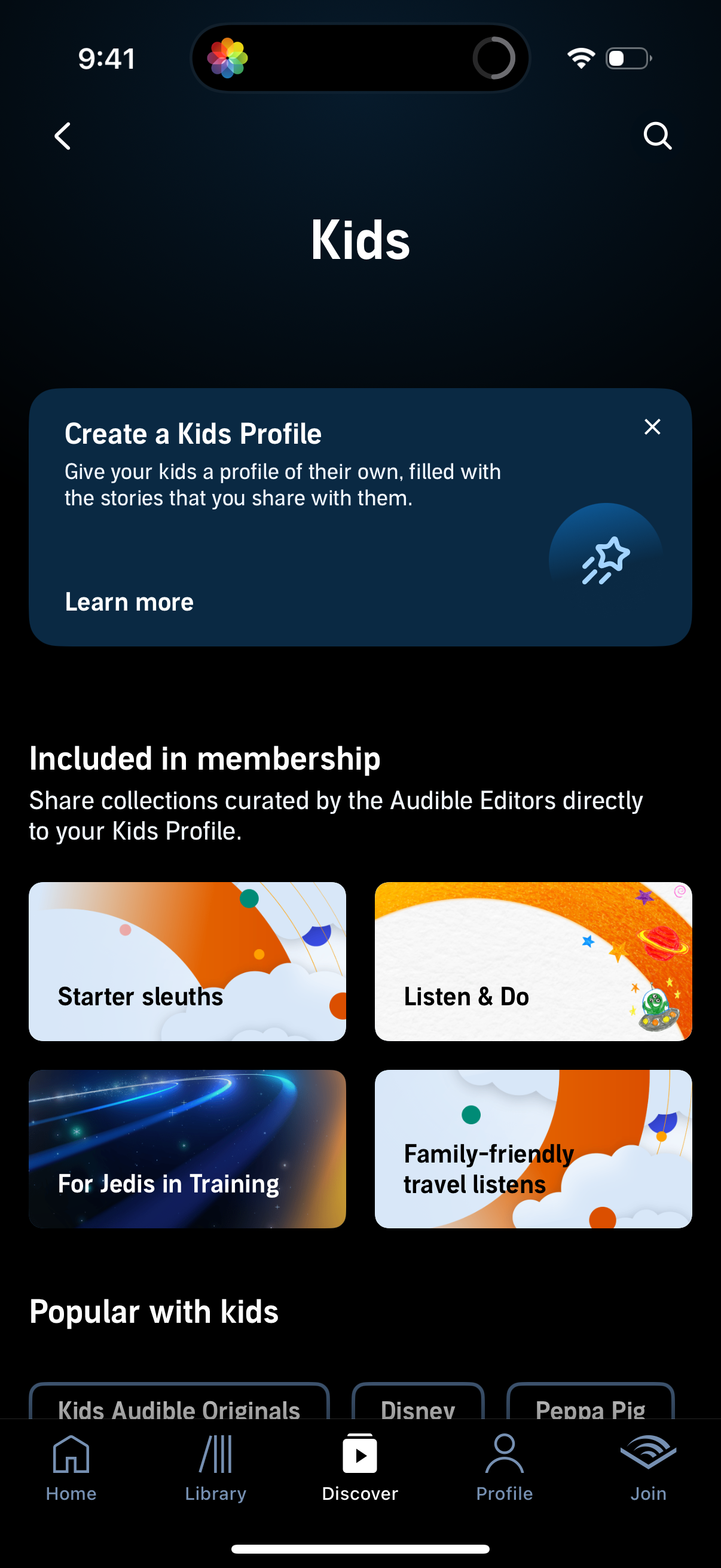Screen dimensions: 721x1568
Task: Tap the search icon
Action: click(x=658, y=136)
